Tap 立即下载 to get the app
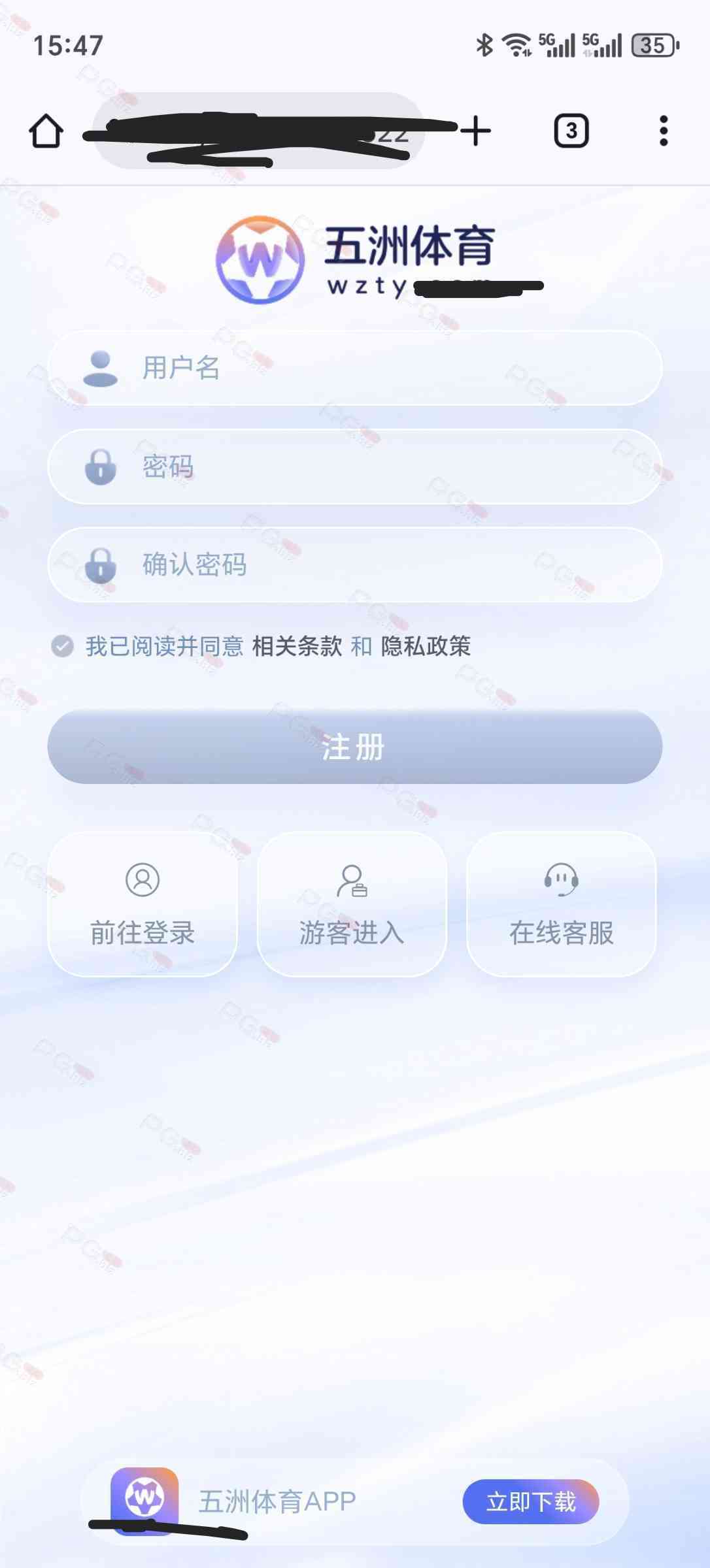 [530, 1501]
